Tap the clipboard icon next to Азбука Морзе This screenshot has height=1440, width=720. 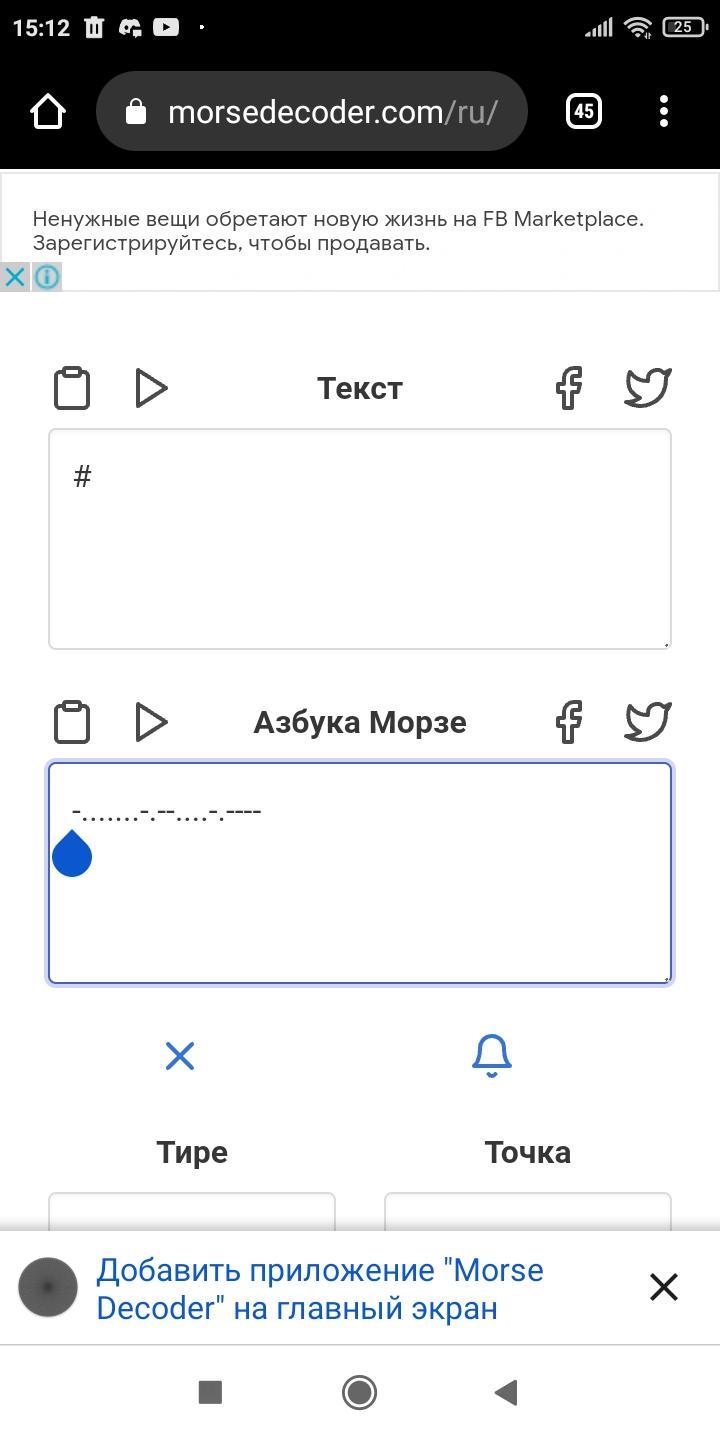[71, 722]
